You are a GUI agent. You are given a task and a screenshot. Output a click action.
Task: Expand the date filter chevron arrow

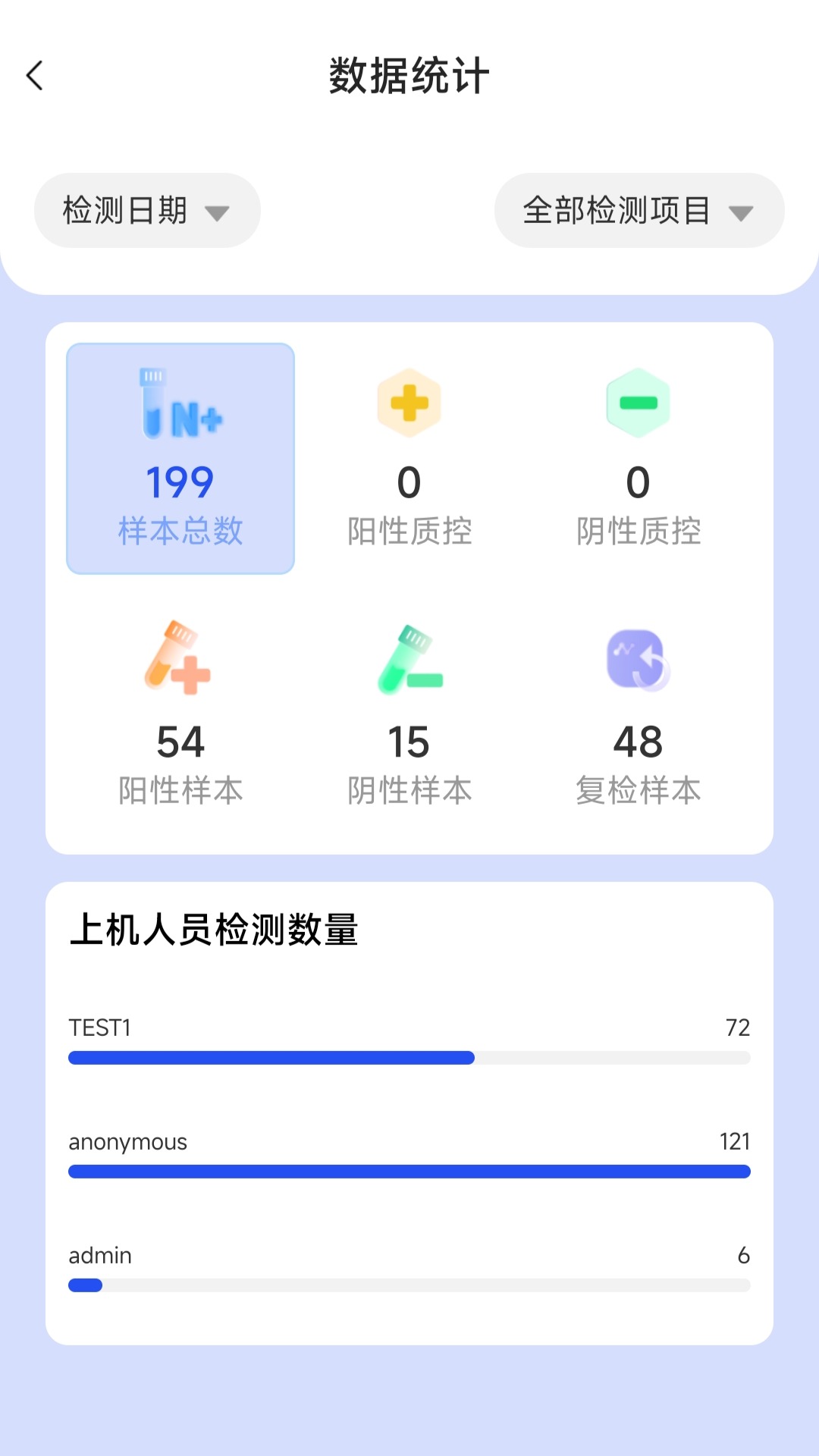pos(219,213)
